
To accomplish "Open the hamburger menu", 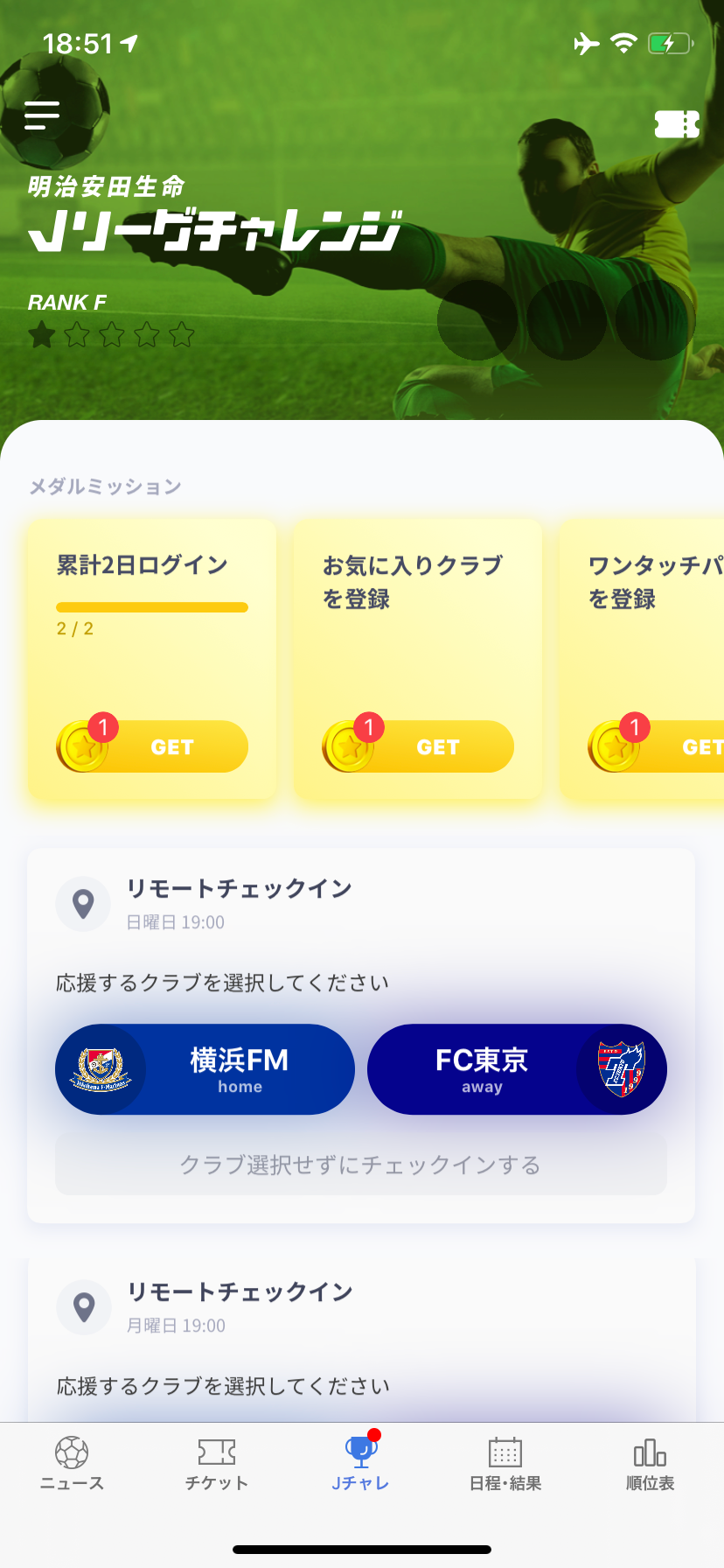I will point(42,115).
